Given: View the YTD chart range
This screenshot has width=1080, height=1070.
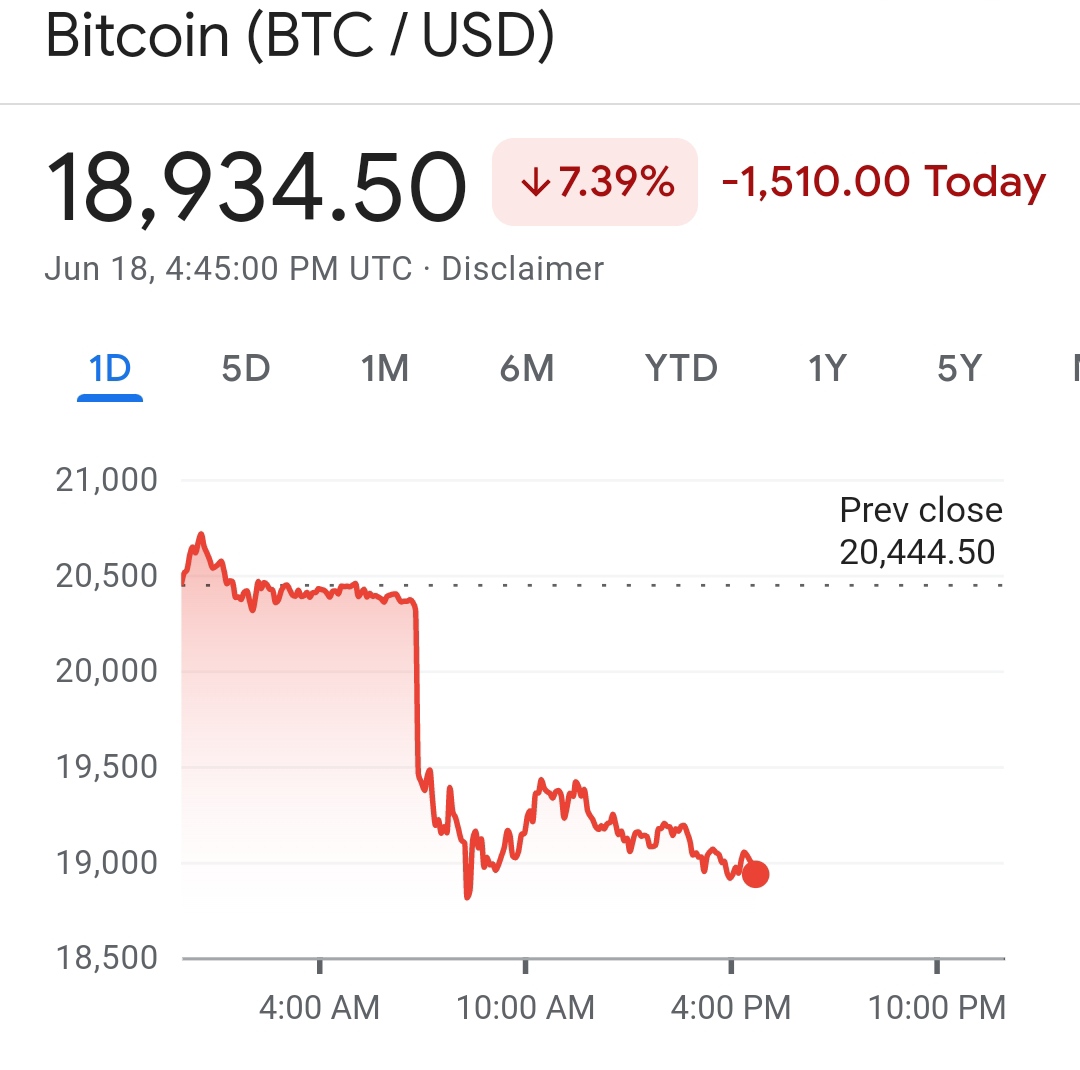Looking at the screenshot, I should (681, 369).
